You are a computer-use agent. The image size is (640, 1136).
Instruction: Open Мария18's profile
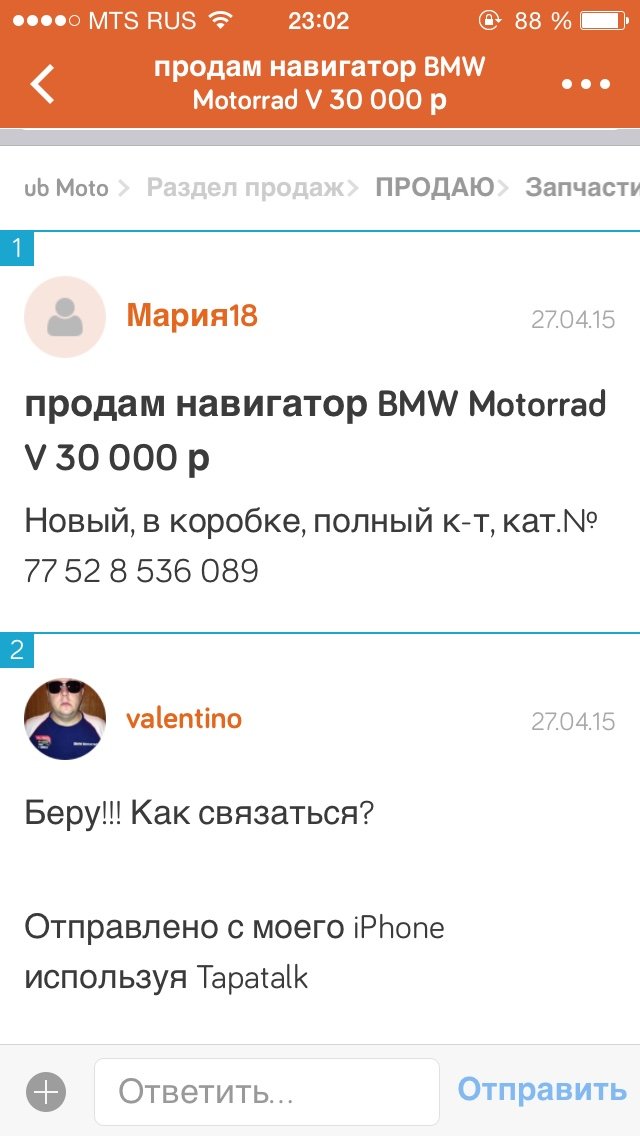192,316
